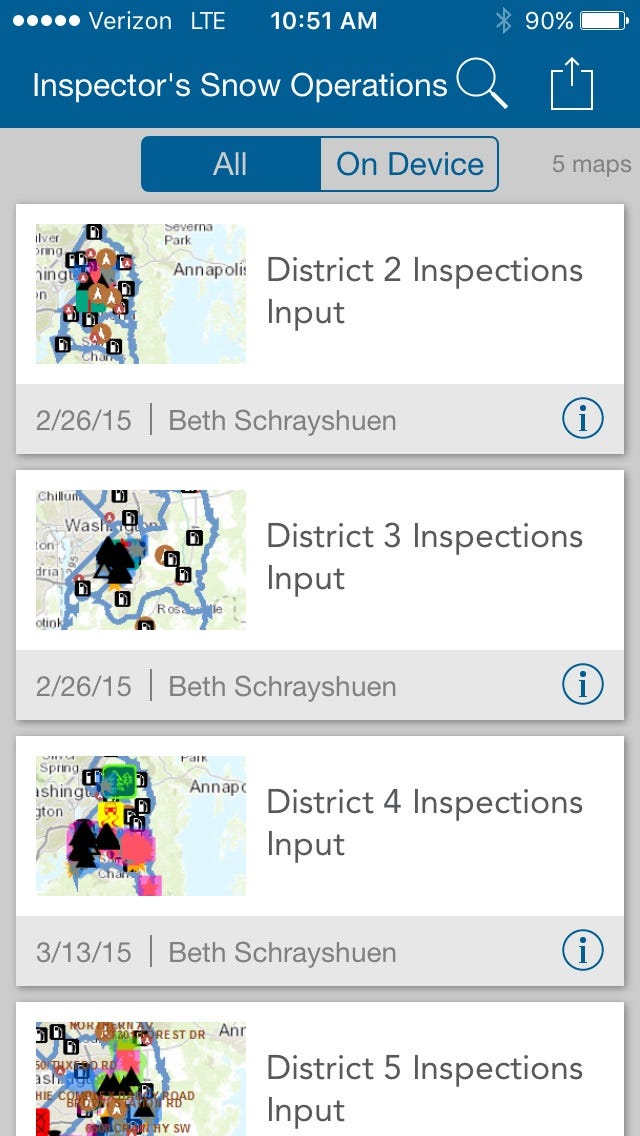Viewport: 640px width, 1136px height.
Task: Open the search magnifier icon
Action: (482, 84)
